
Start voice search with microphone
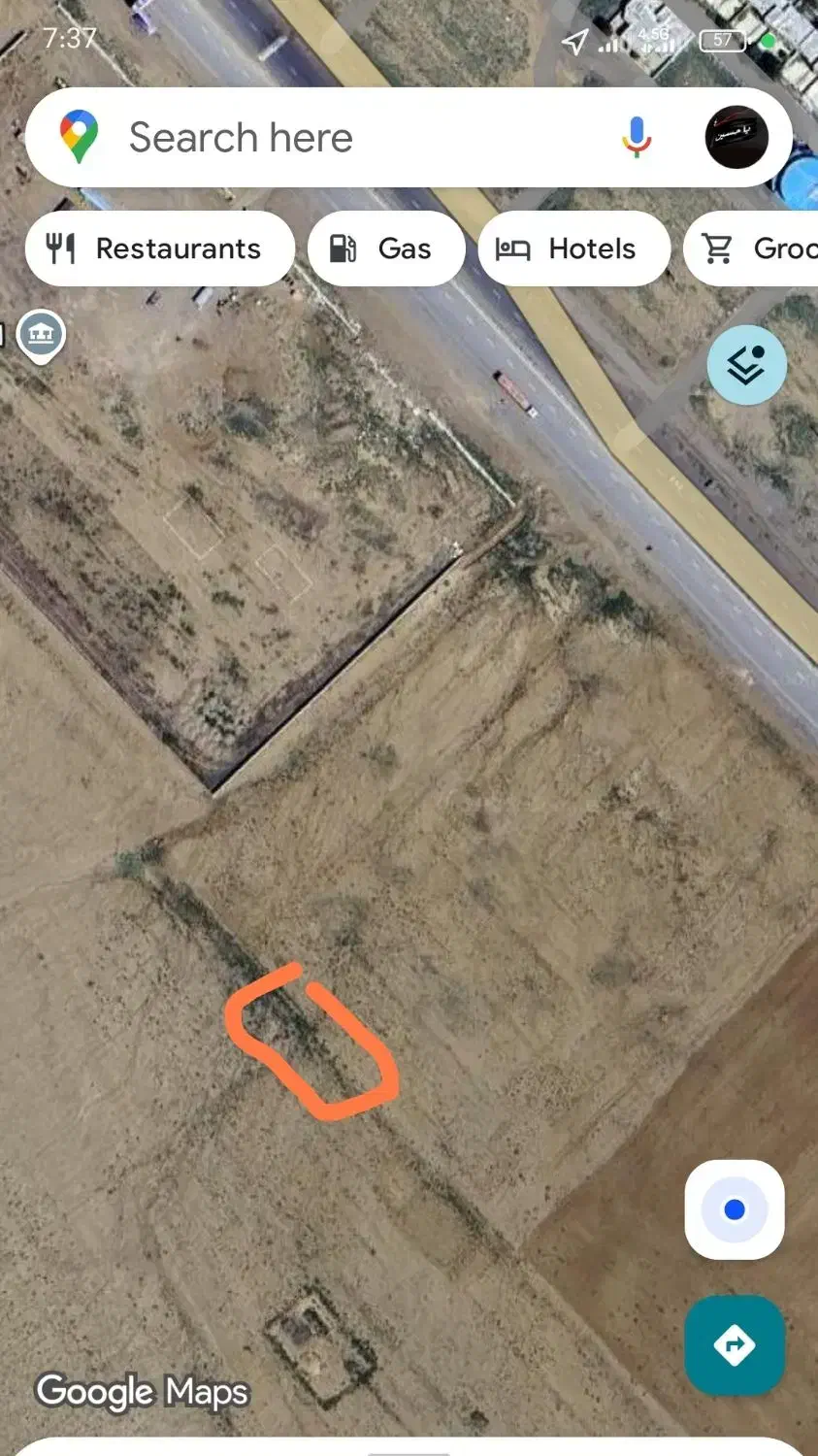point(637,137)
